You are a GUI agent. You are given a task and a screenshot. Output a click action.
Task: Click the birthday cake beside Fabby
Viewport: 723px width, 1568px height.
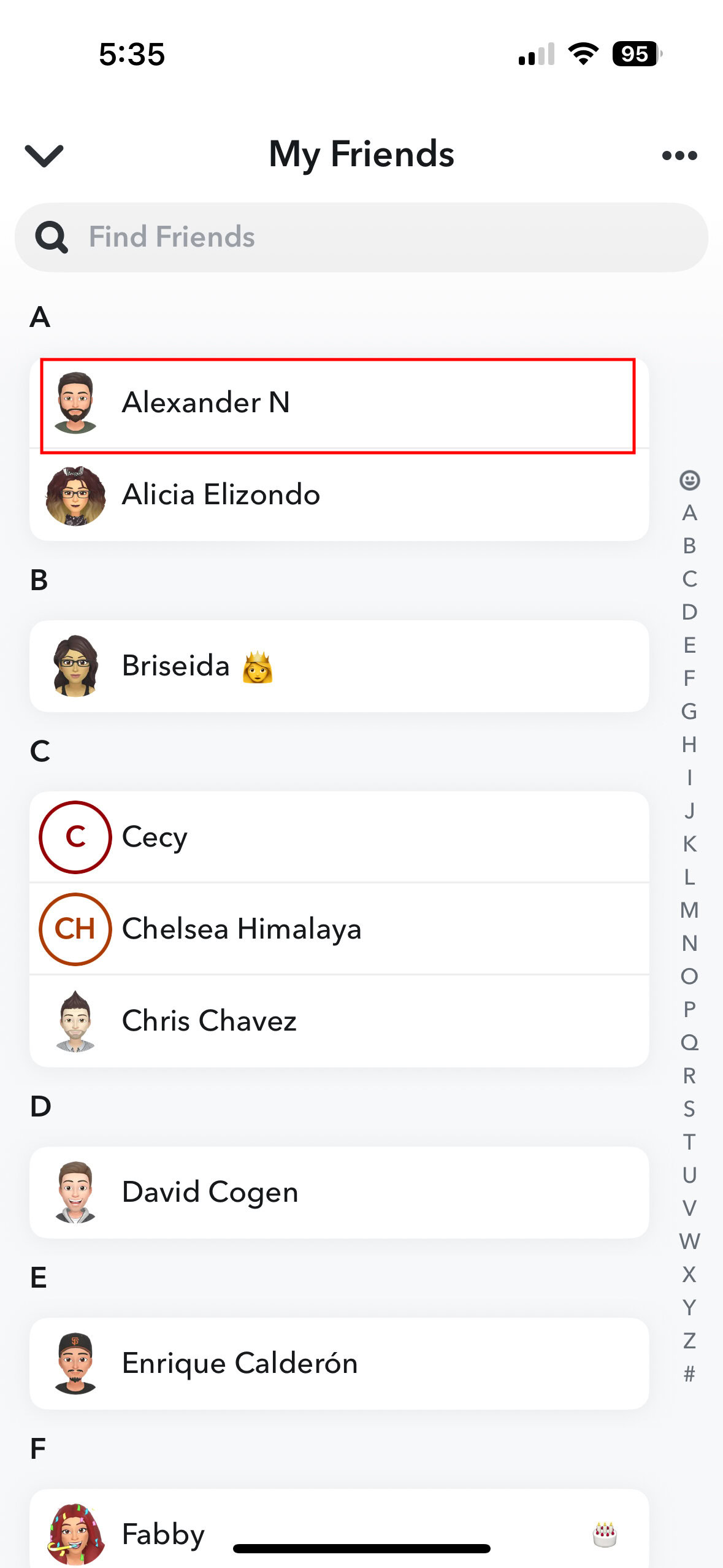tap(606, 1532)
